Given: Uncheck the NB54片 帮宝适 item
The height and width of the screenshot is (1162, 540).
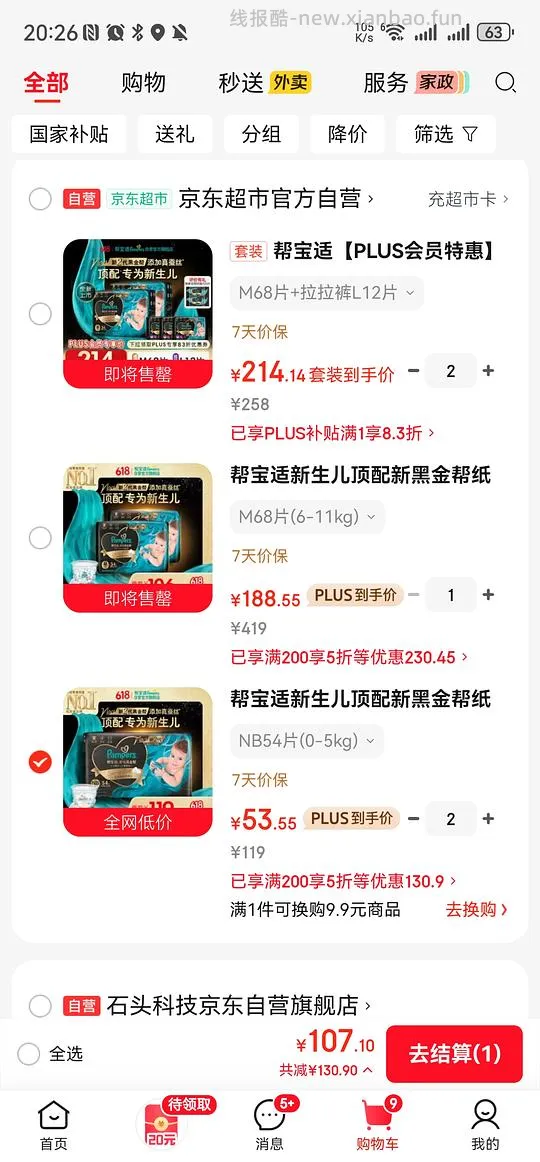Looking at the screenshot, I should point(40,762).
